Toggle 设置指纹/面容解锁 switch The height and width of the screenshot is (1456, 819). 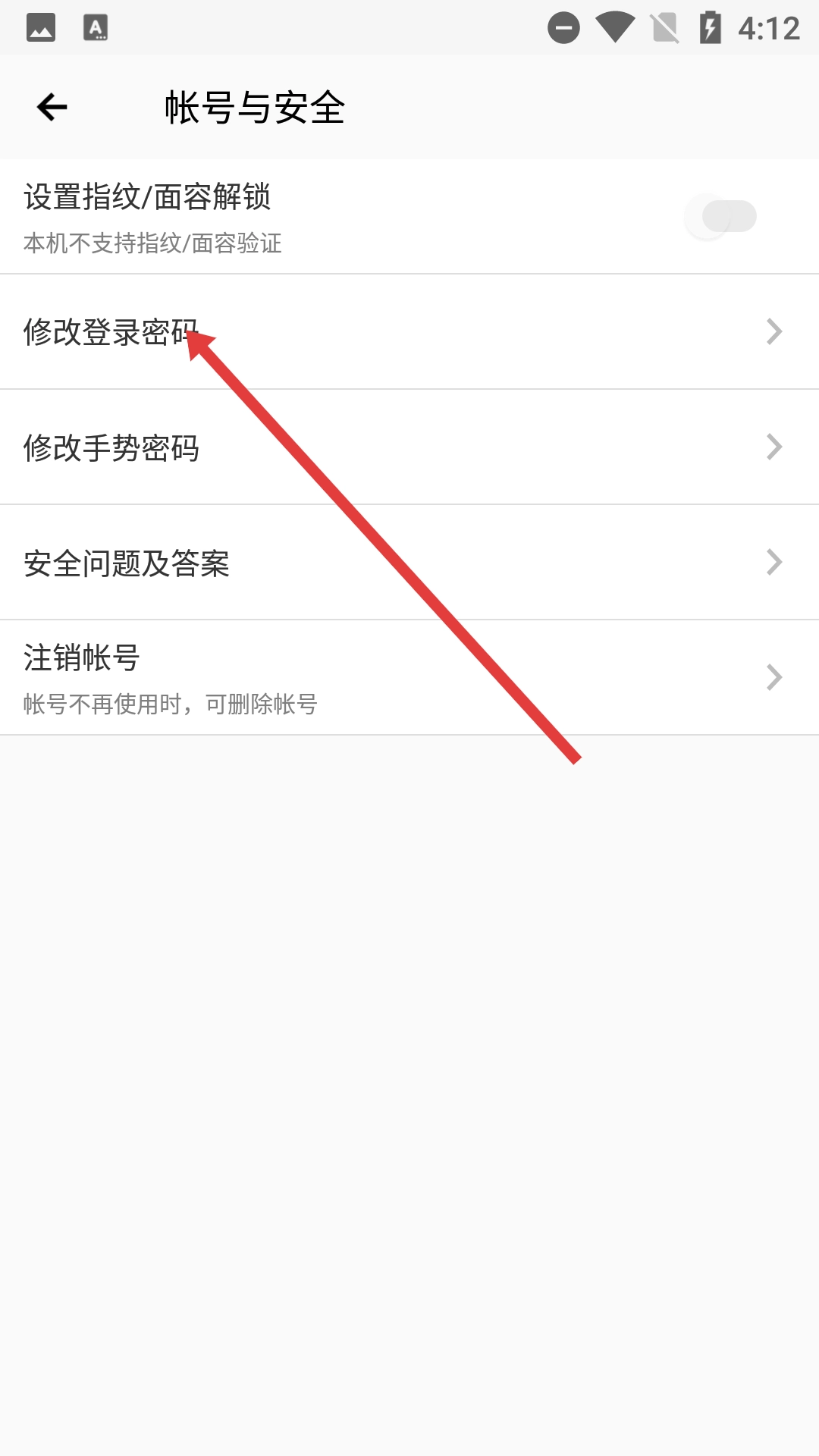720,217
